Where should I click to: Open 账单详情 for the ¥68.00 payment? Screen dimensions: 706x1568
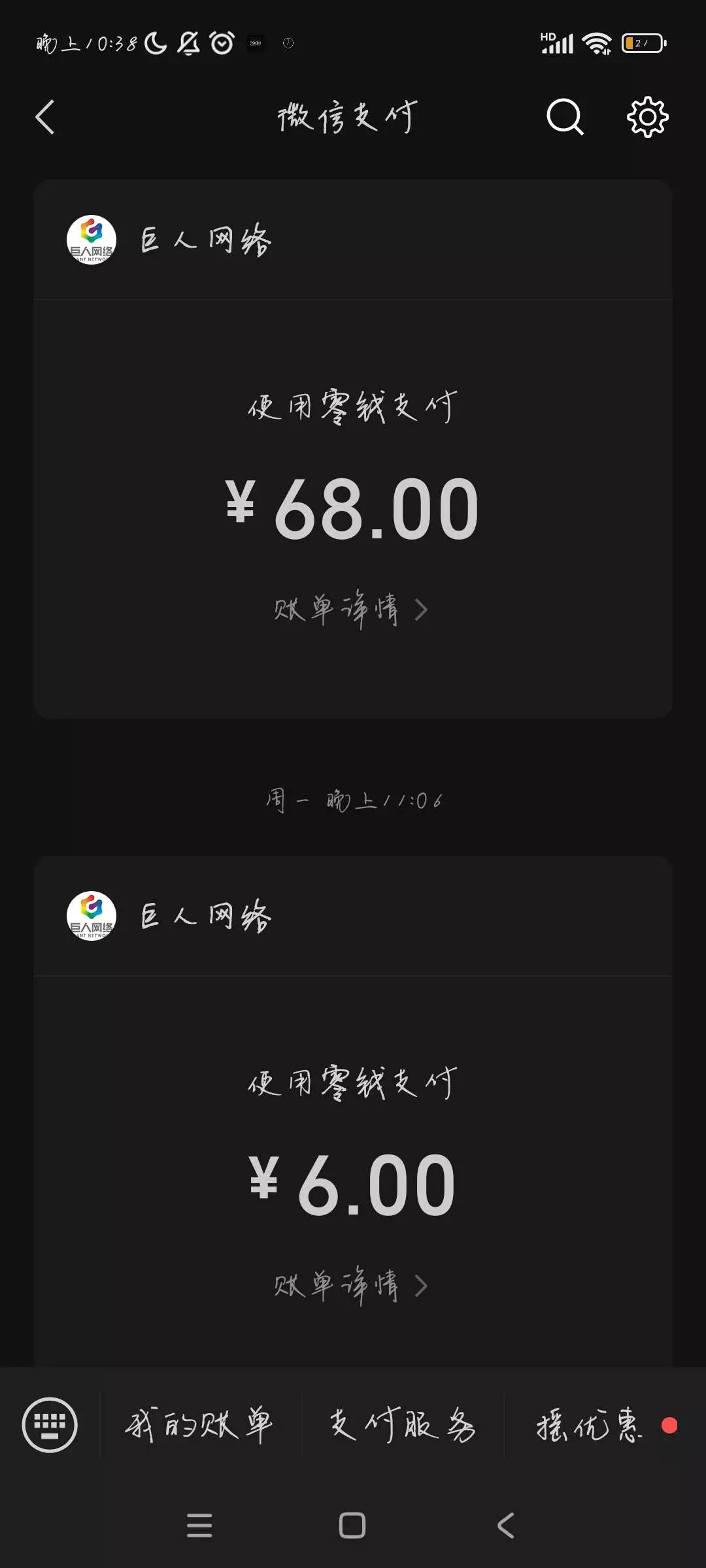[351, 610]
